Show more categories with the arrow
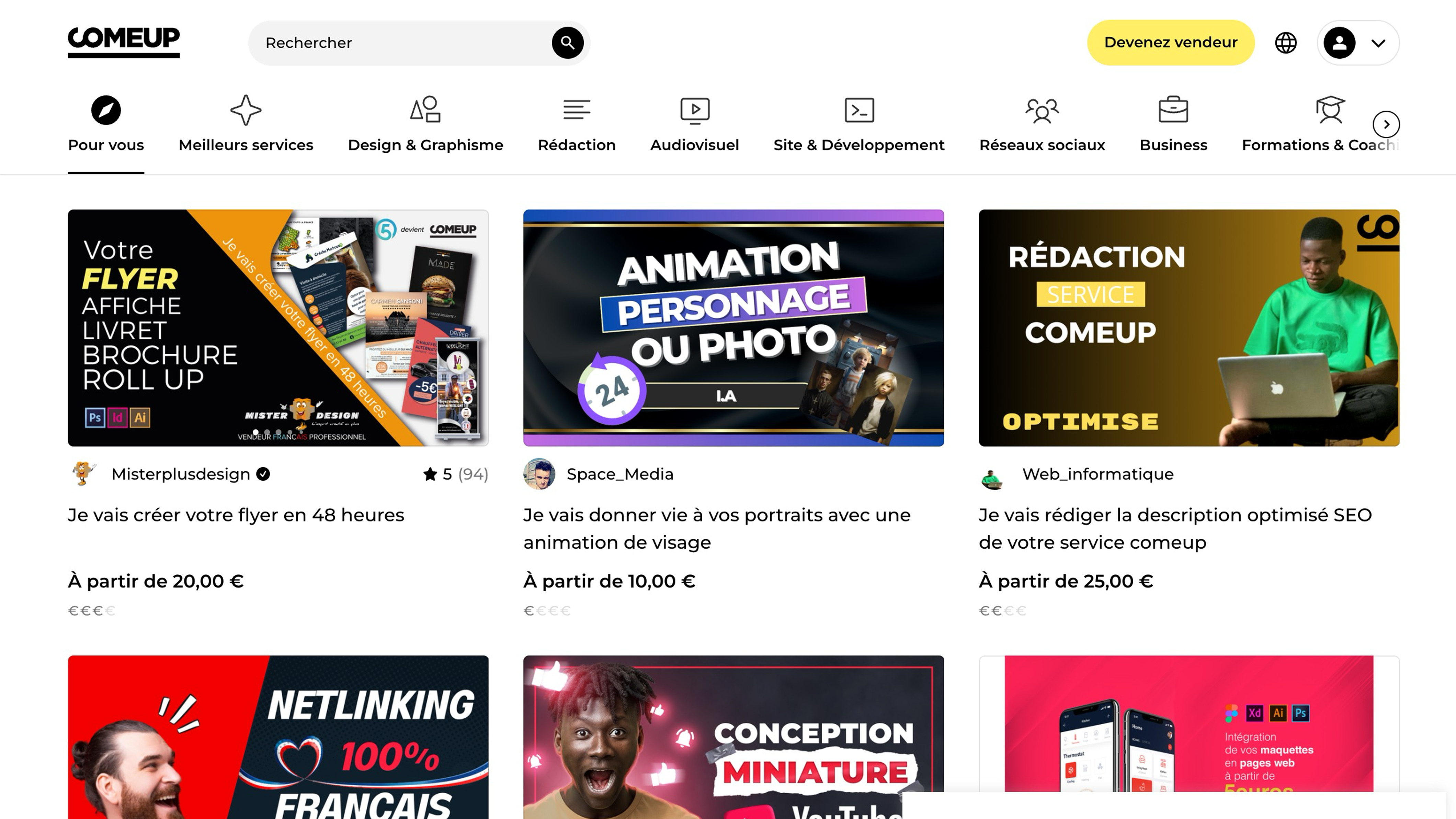 tap(1386, 124)
